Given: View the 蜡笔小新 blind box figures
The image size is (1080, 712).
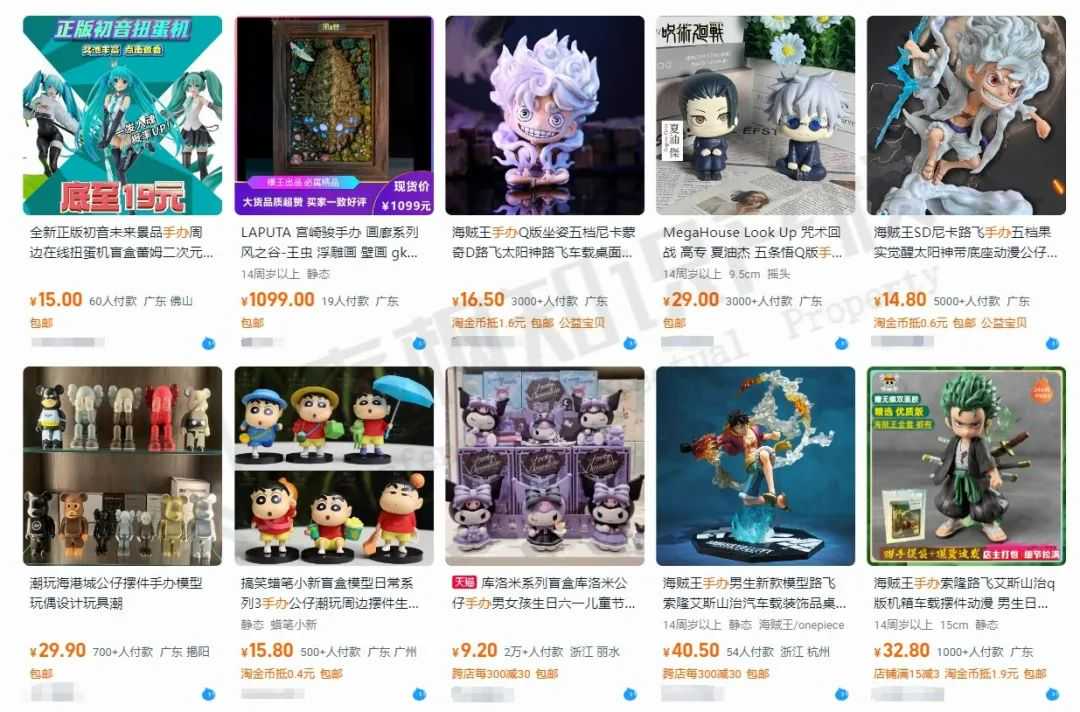Looking at the screenshot, I should pos(334,466).
